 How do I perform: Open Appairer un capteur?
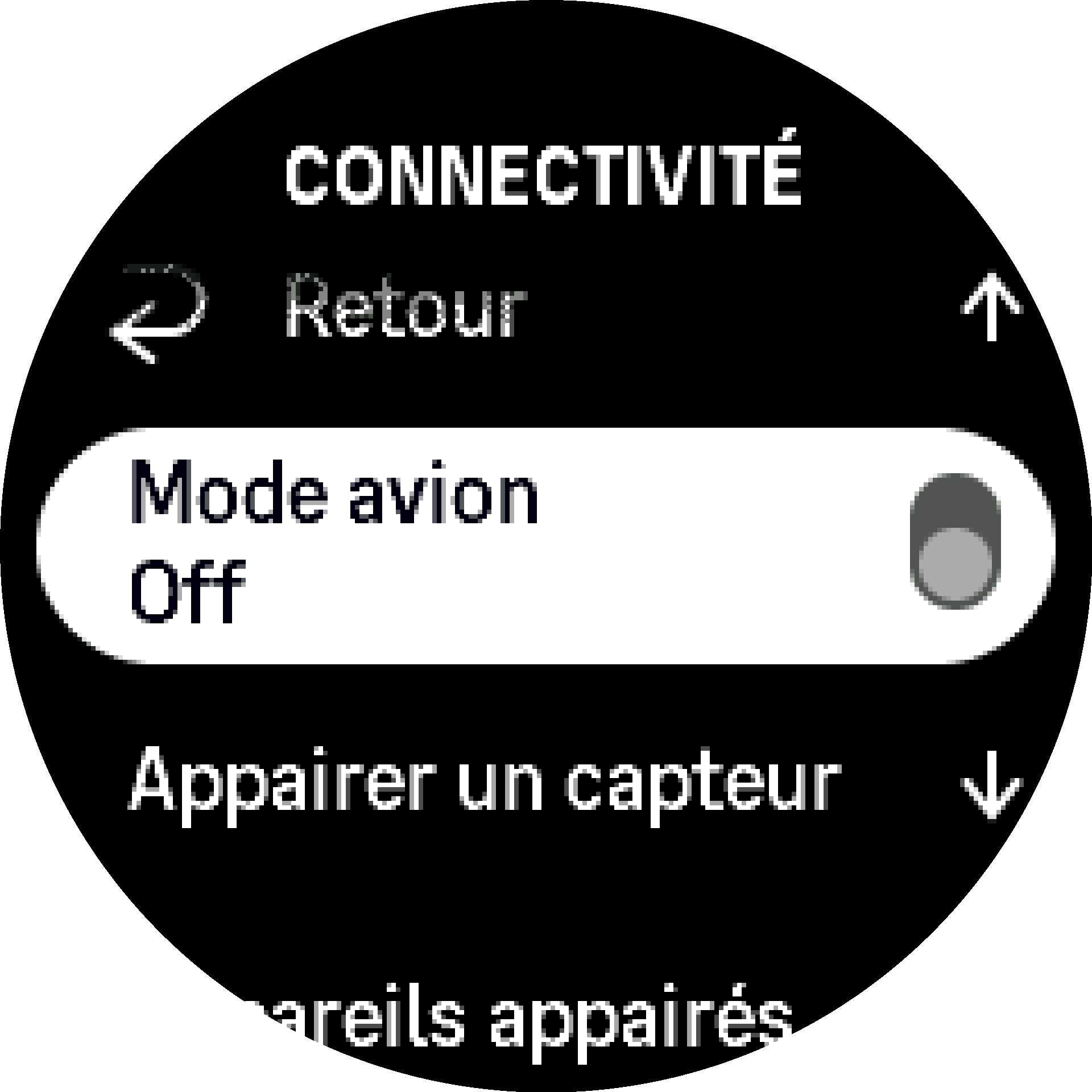tap(483, 782)
